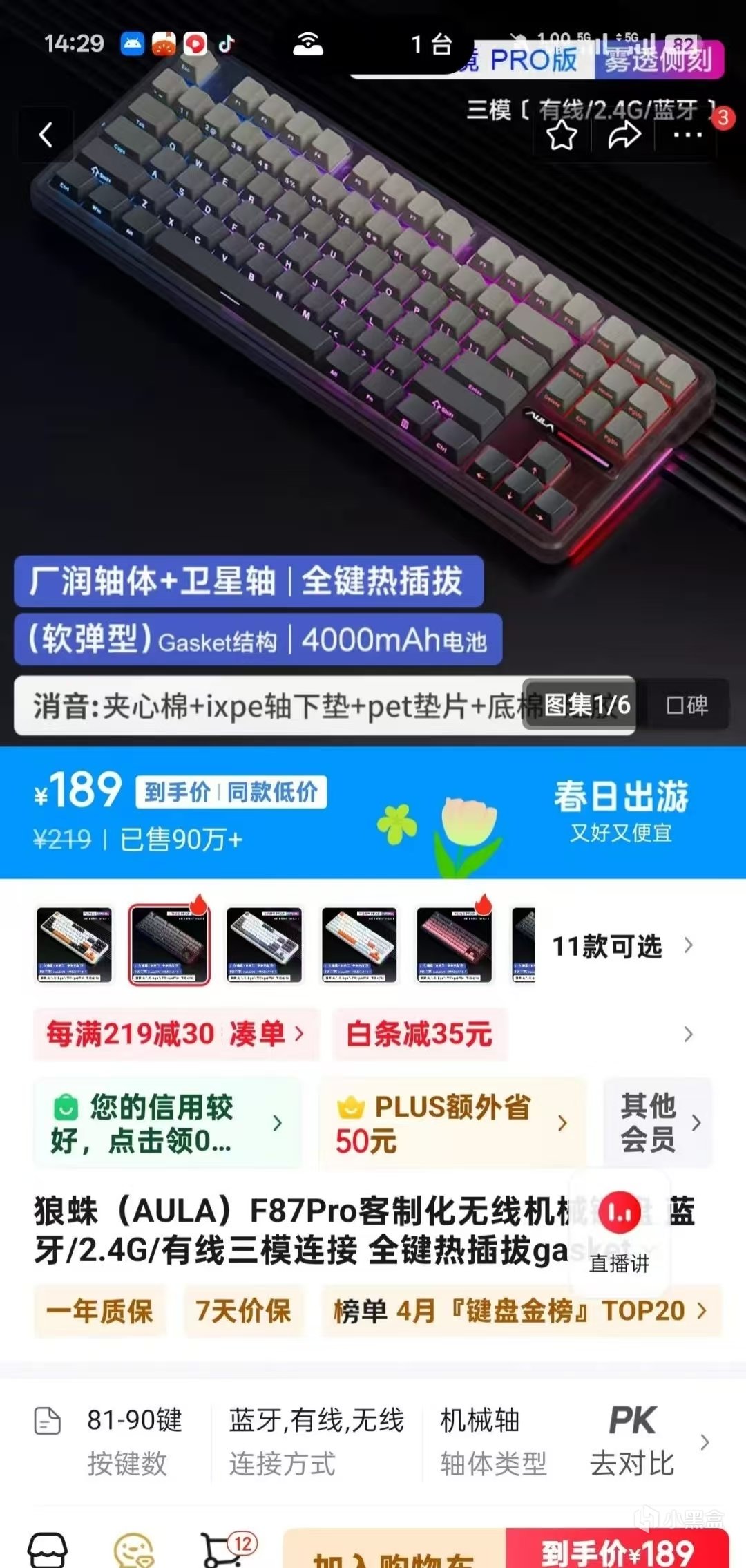Select the pink keyboard variant
This screenshot has height=1568, width=746.
tap(454, 945)
